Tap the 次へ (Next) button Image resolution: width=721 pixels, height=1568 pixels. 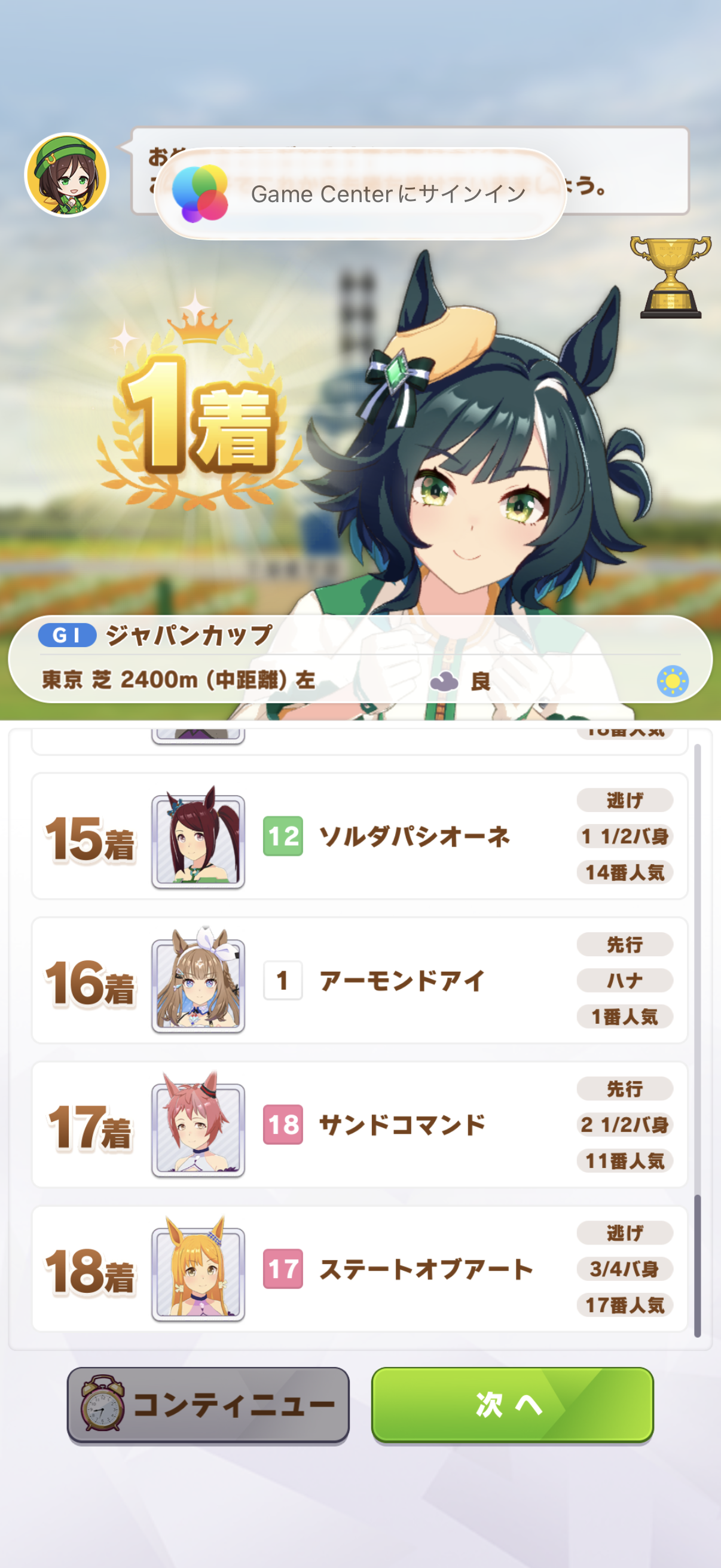point(512,1404)
